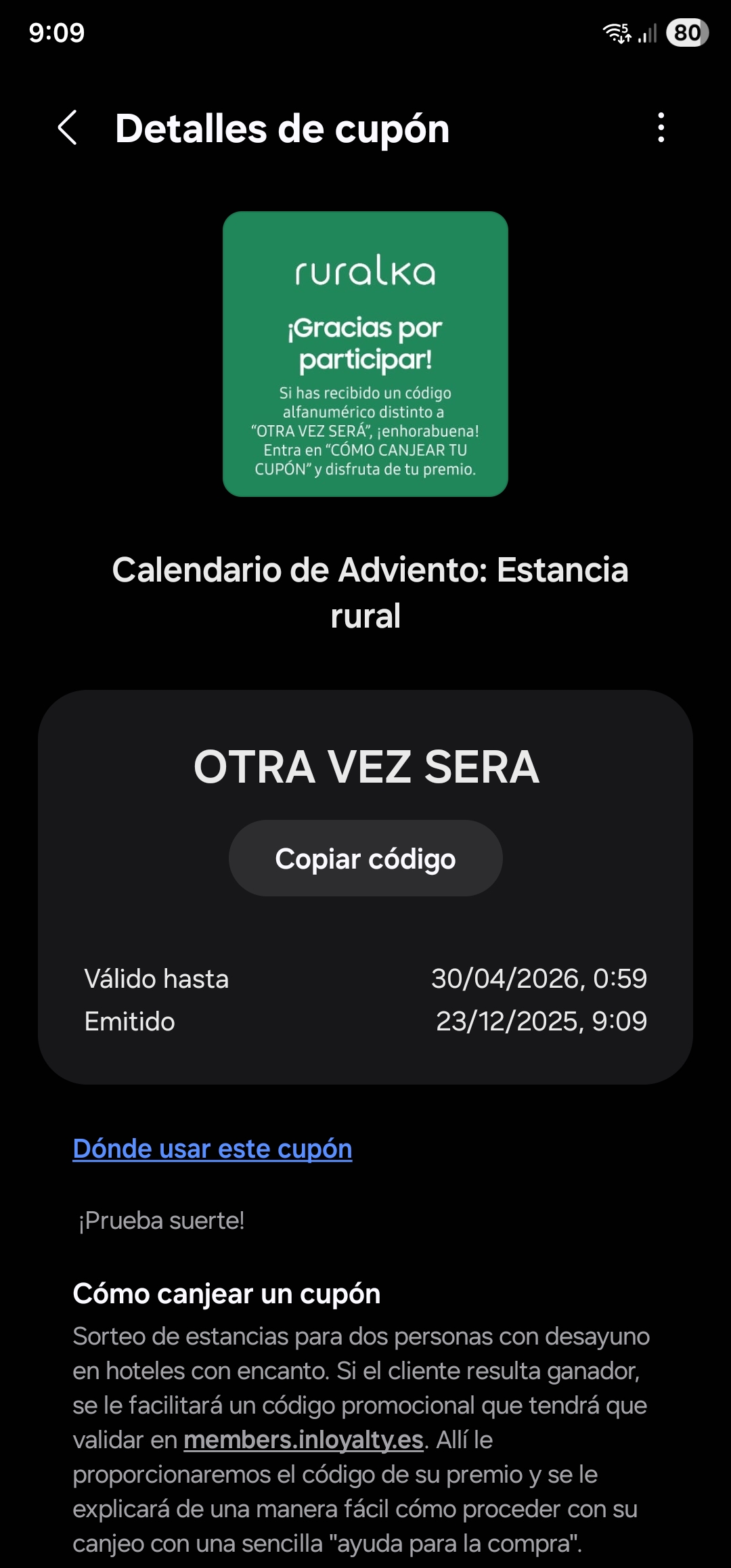Follow the members.inloyalty.es link
Screen dimensions: 731x1568
click(303, 1440)
